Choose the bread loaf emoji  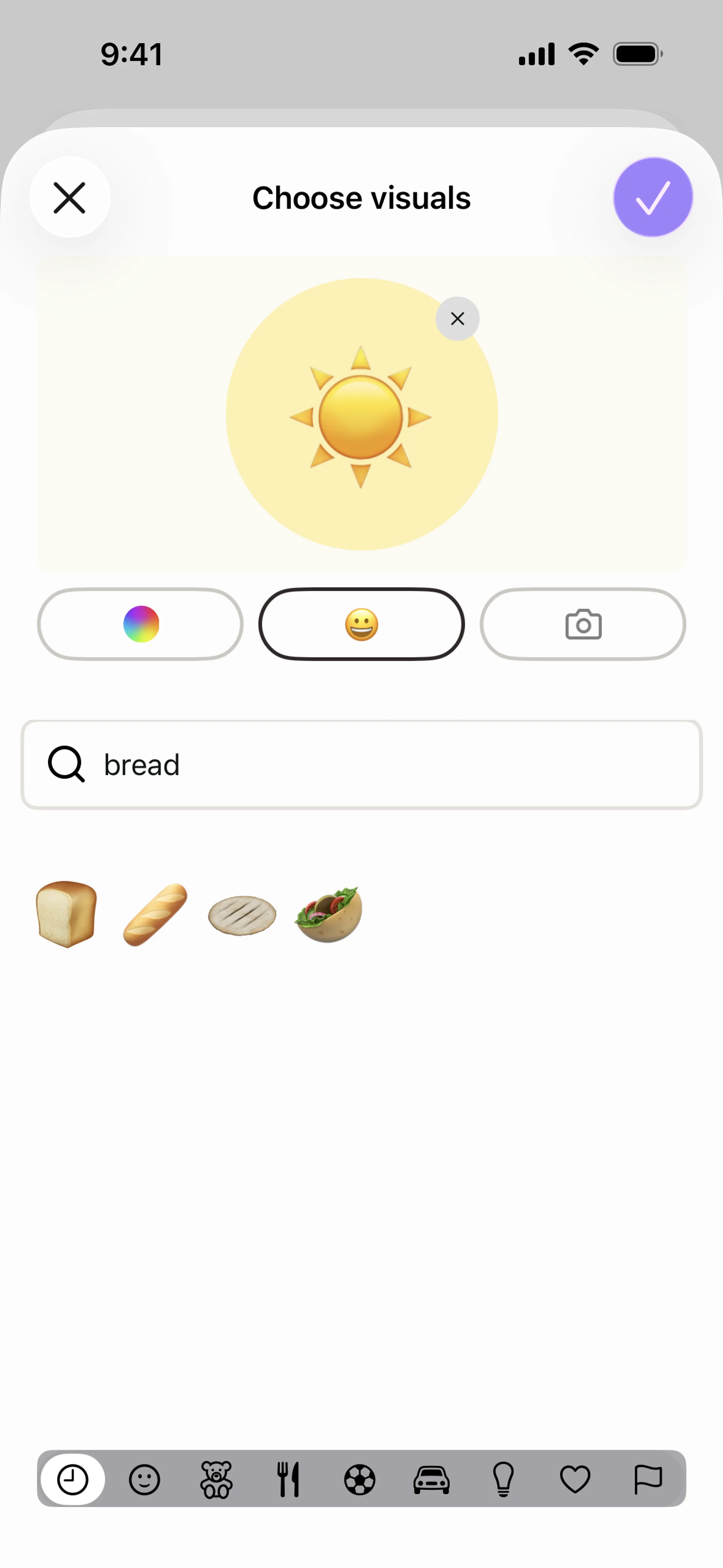66,914
